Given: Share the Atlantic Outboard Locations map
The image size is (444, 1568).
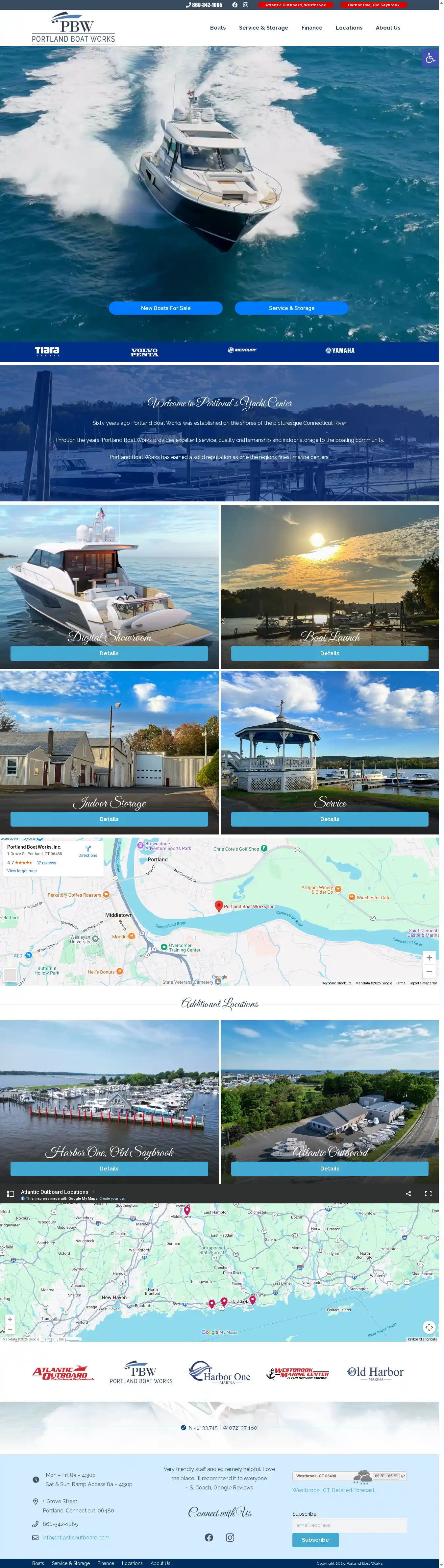Looking at the screenshot, I should [x=408, y=1193].
